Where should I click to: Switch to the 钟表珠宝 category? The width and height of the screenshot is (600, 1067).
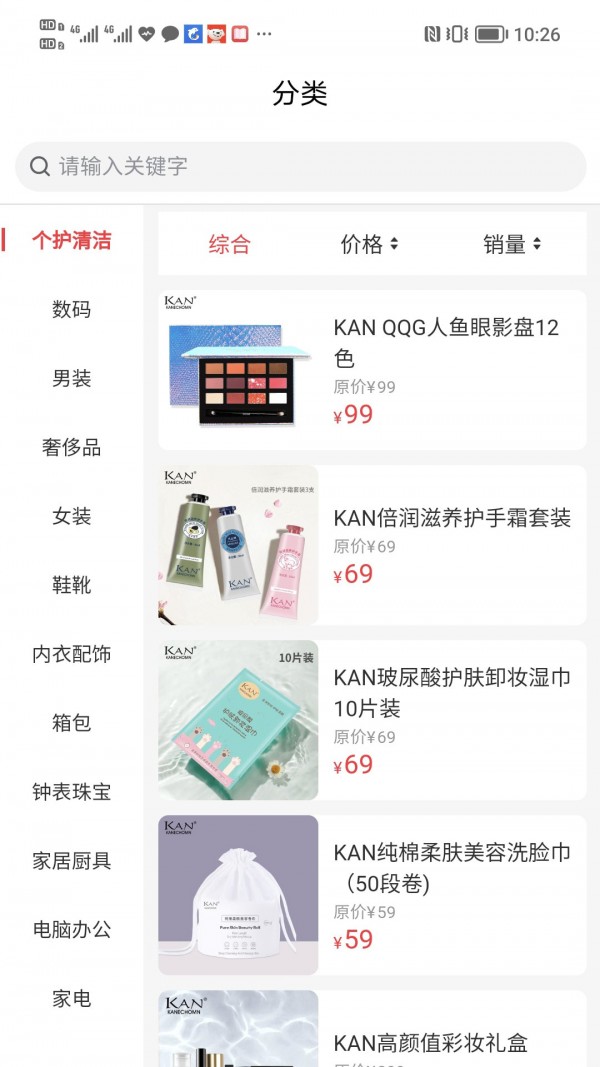(x=71, y=792)
